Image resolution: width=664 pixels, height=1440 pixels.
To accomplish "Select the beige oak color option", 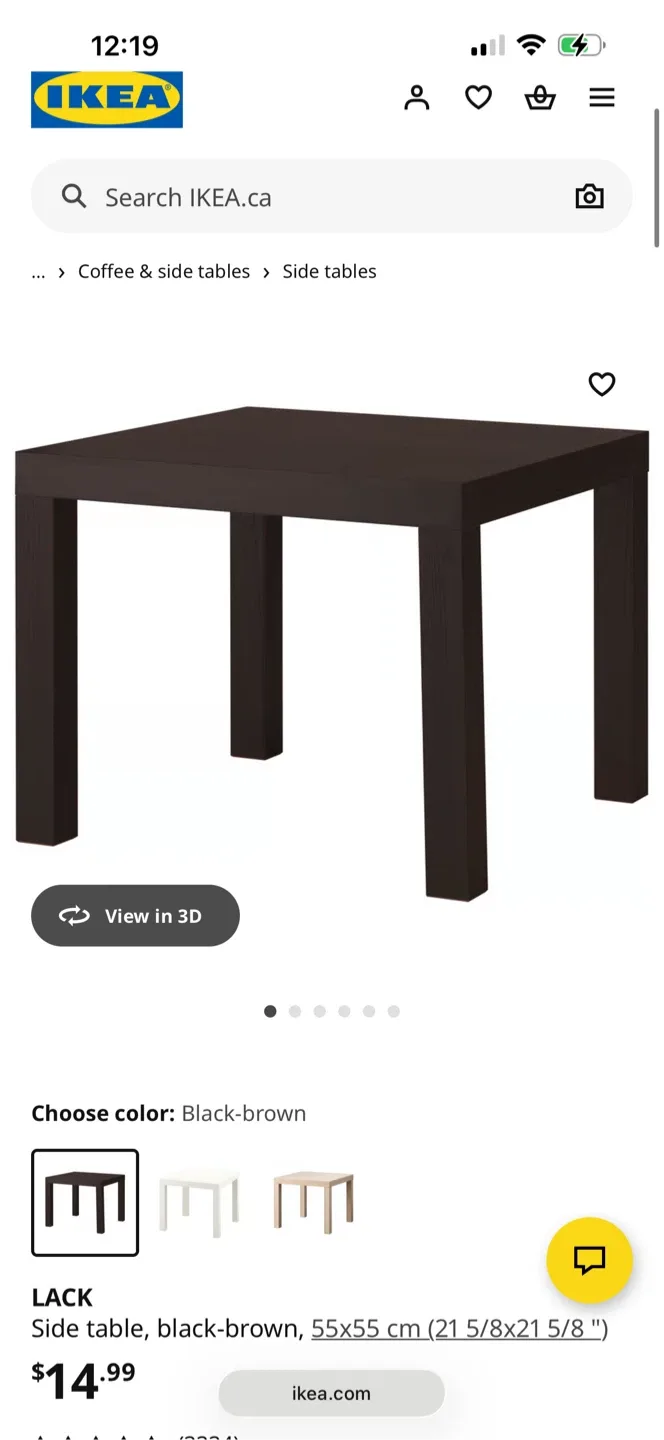I will click(313, 1202).
